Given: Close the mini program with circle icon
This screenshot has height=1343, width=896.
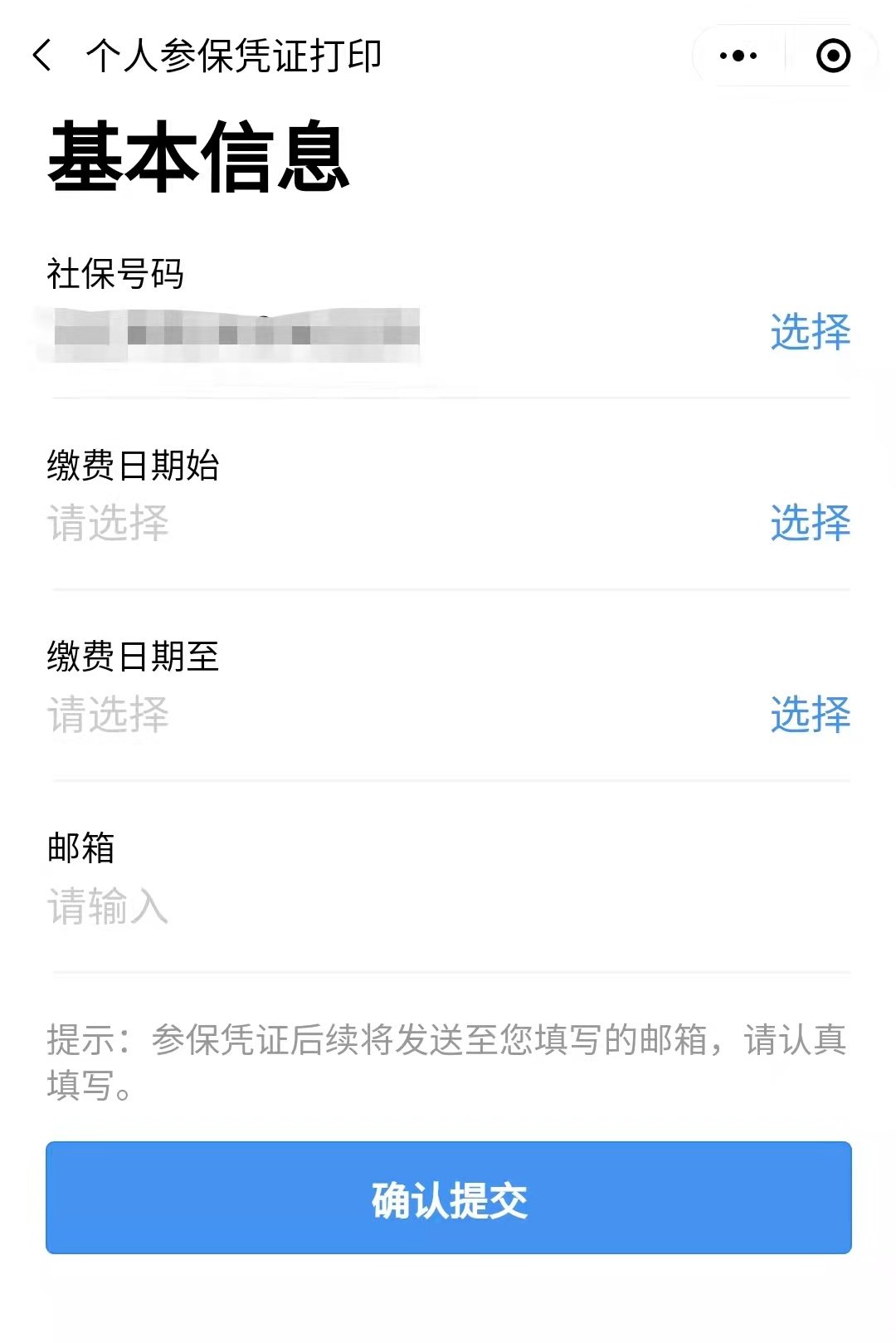Looking at the screenshot, I should (x=833, y=56).
